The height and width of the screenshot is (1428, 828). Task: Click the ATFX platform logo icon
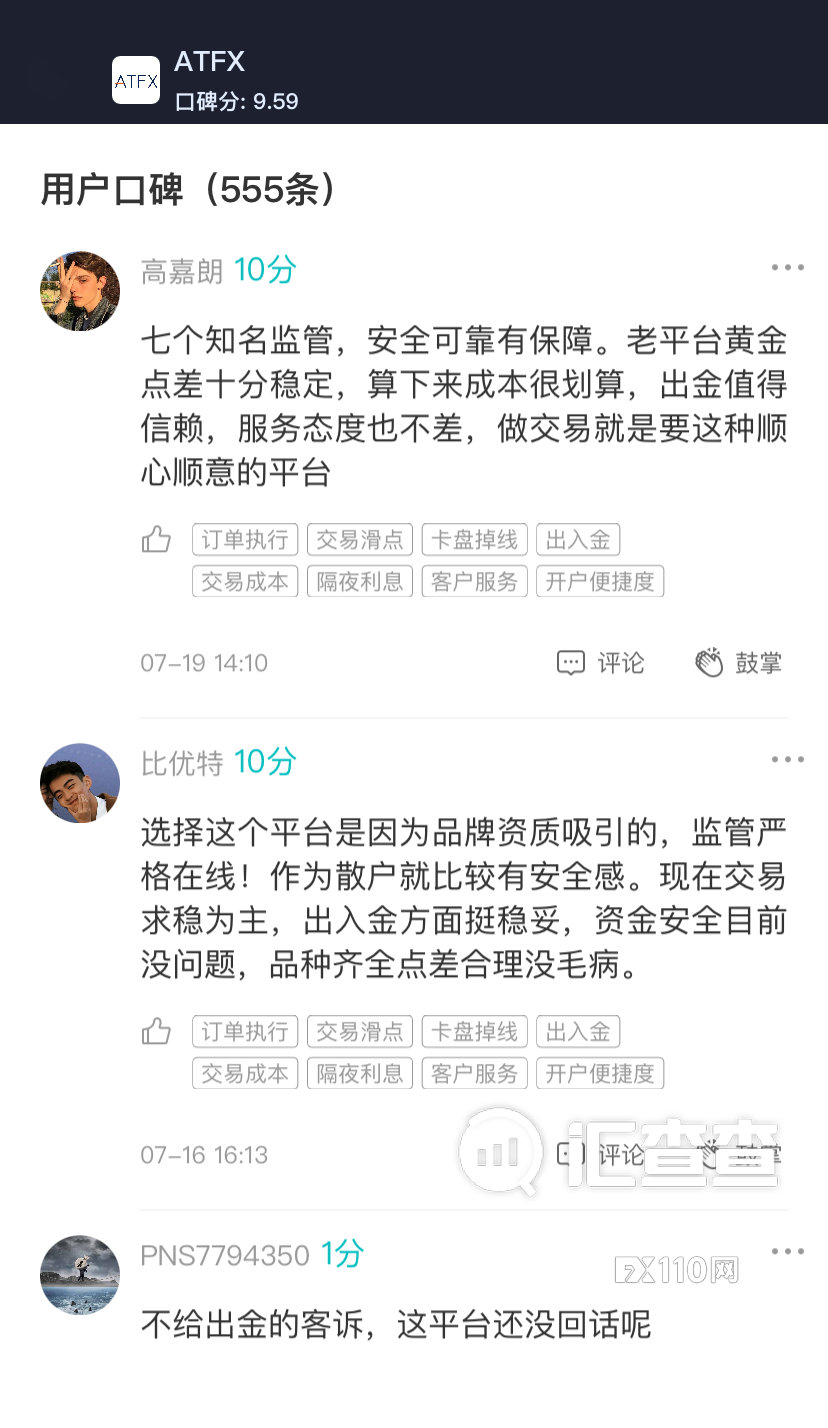coord(136,80)
